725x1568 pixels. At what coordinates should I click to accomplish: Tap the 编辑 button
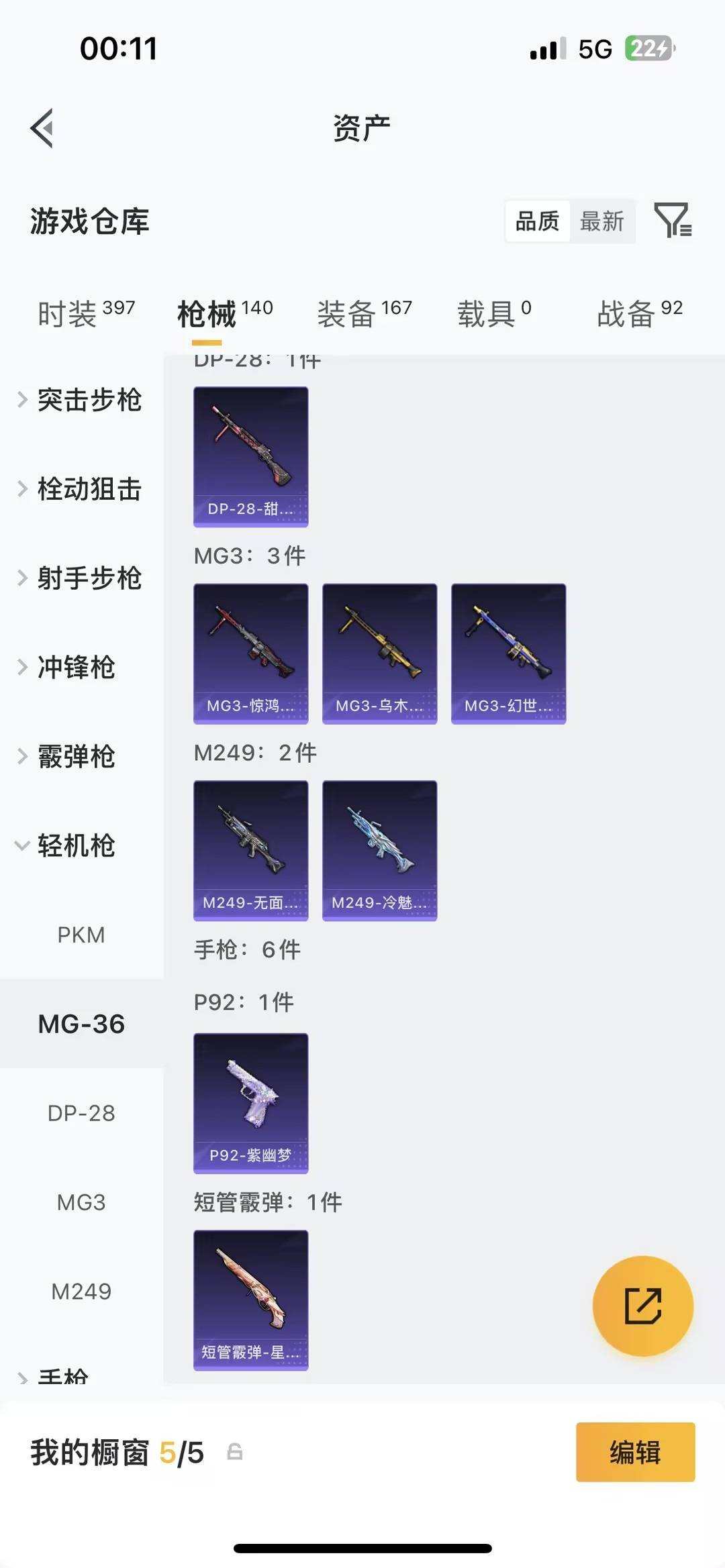(x=634, y=1452)
